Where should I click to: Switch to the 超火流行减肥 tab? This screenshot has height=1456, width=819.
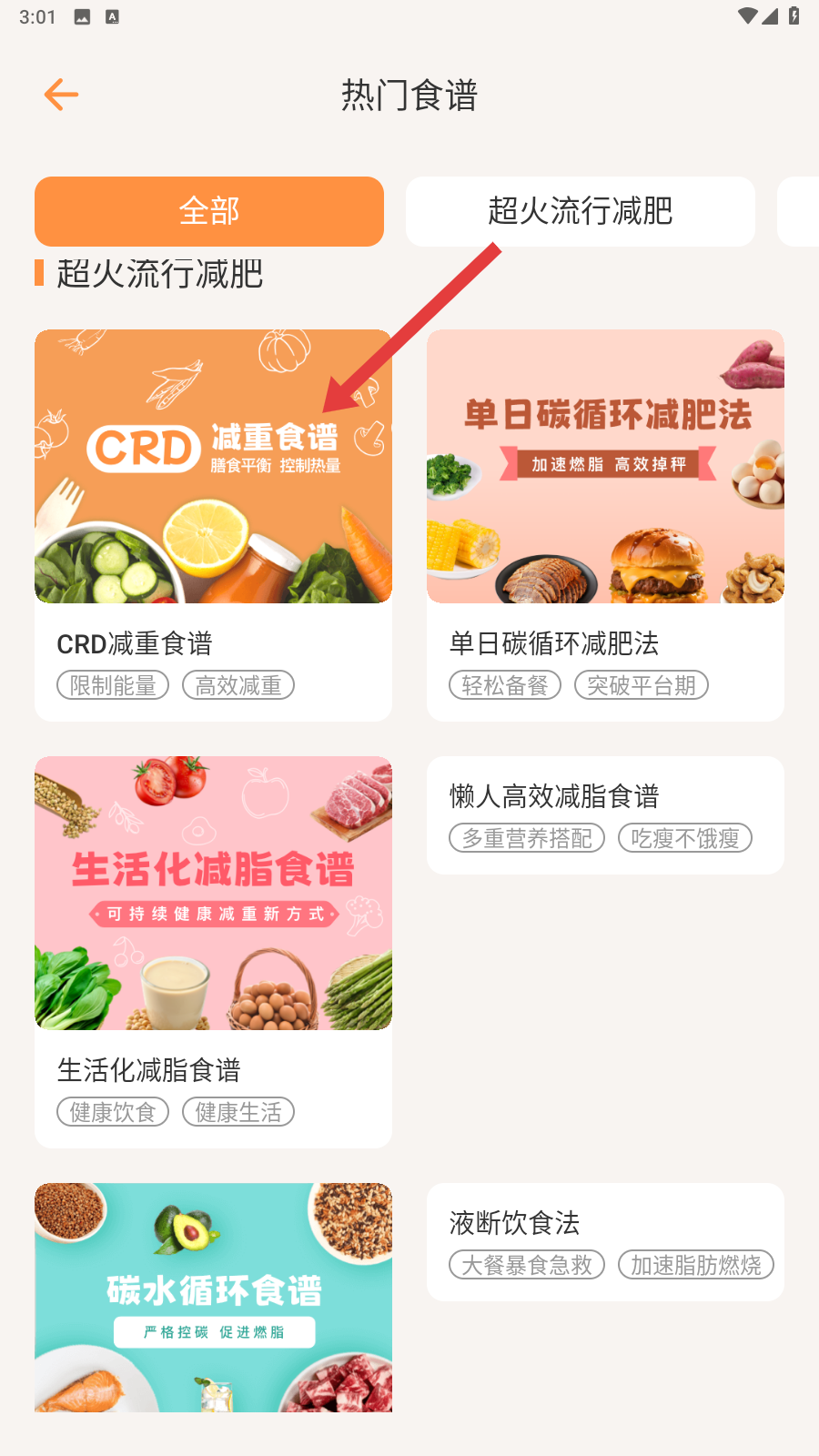tap(580, 211)
